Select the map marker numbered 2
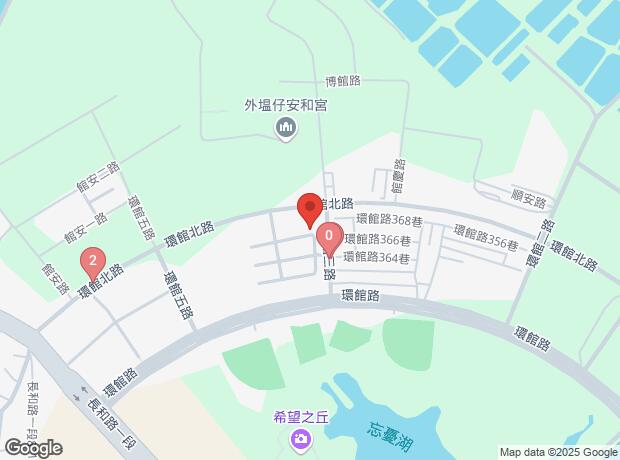The image size is (620, 460). click(x=93, y=263)
